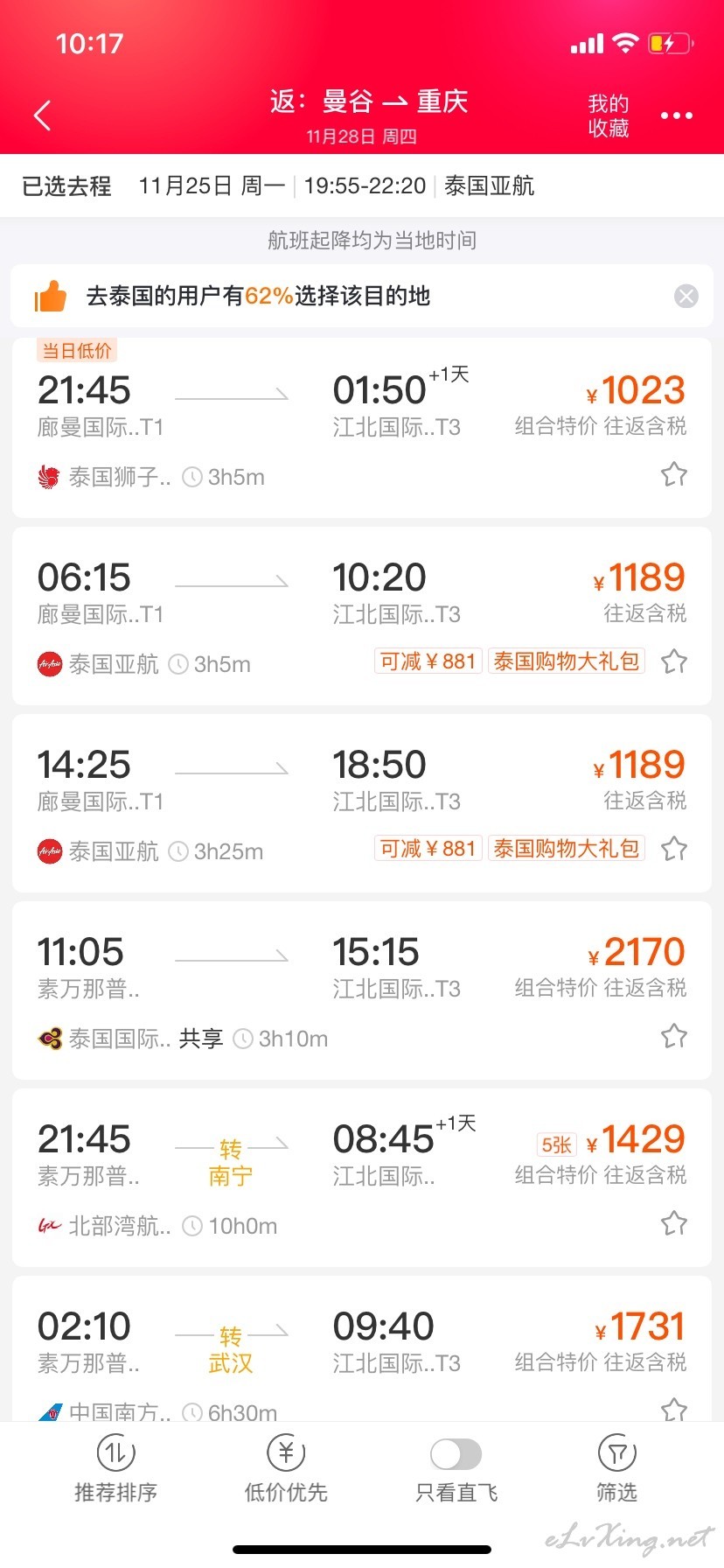Open the 筛选 filter options
Image resolution: width=724 pixels, height=1568 pixels.
(x=616, y=1470)
